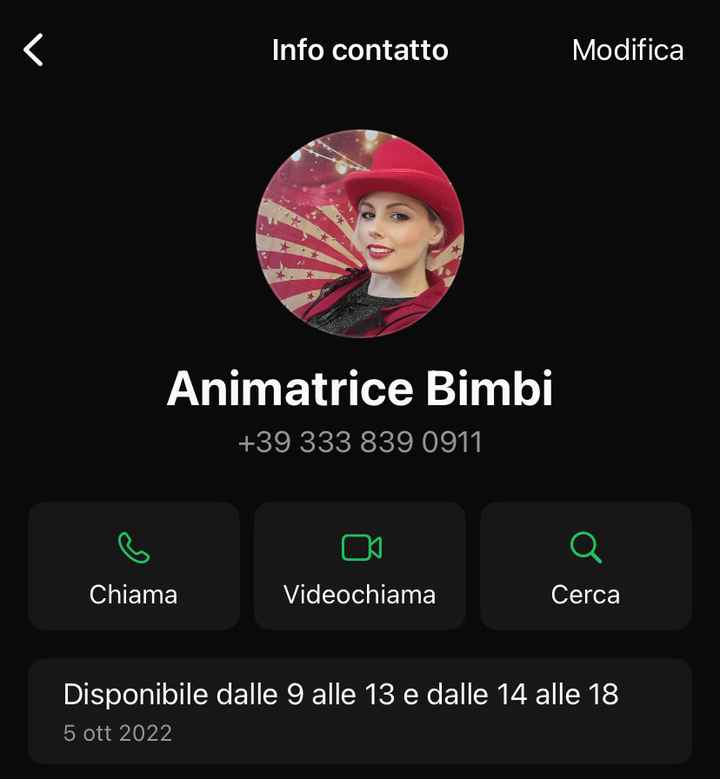Image resolution: width=720 pixels, height=779 pixels.
Task: Go back from contact info
Action: pyautogui.click(x=34, y=49)
